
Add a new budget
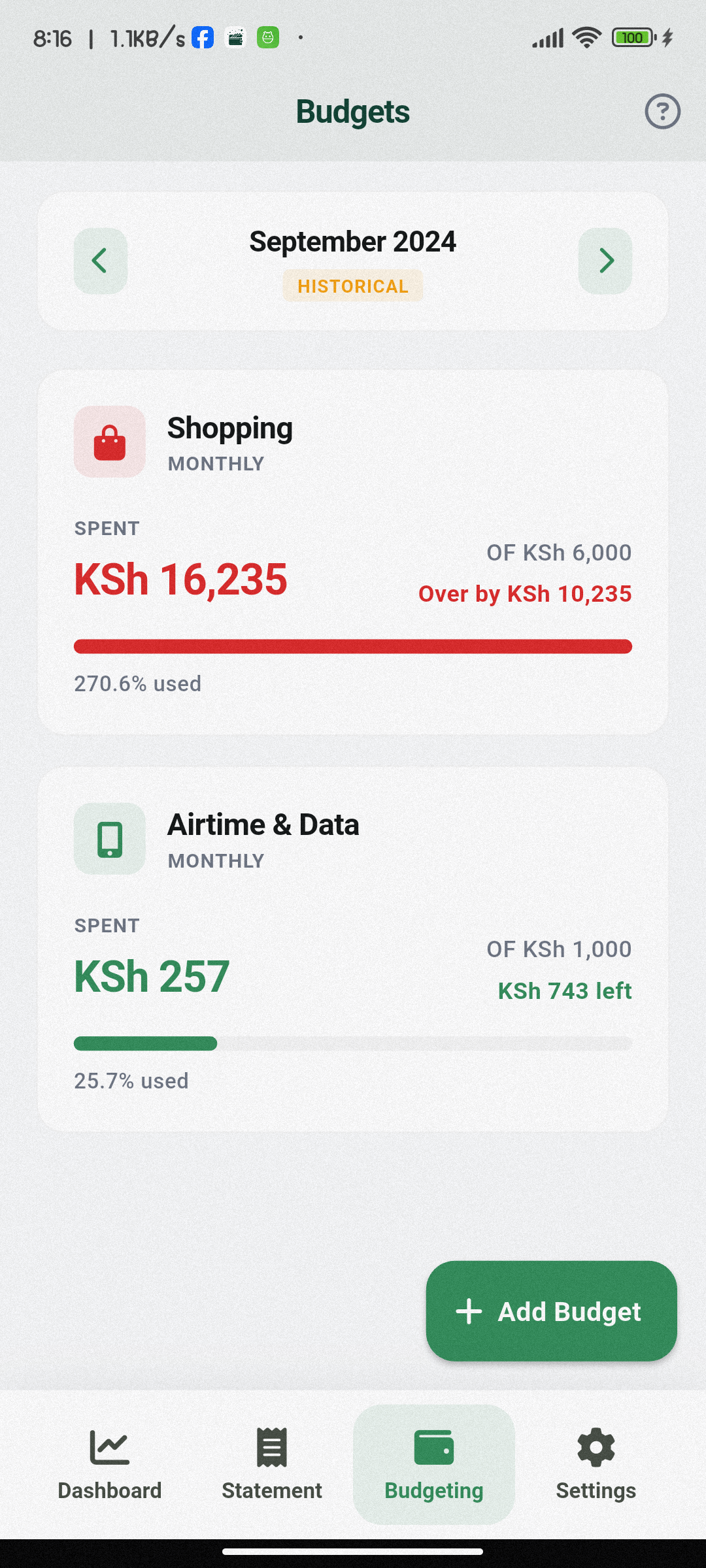pos(551,1311)
